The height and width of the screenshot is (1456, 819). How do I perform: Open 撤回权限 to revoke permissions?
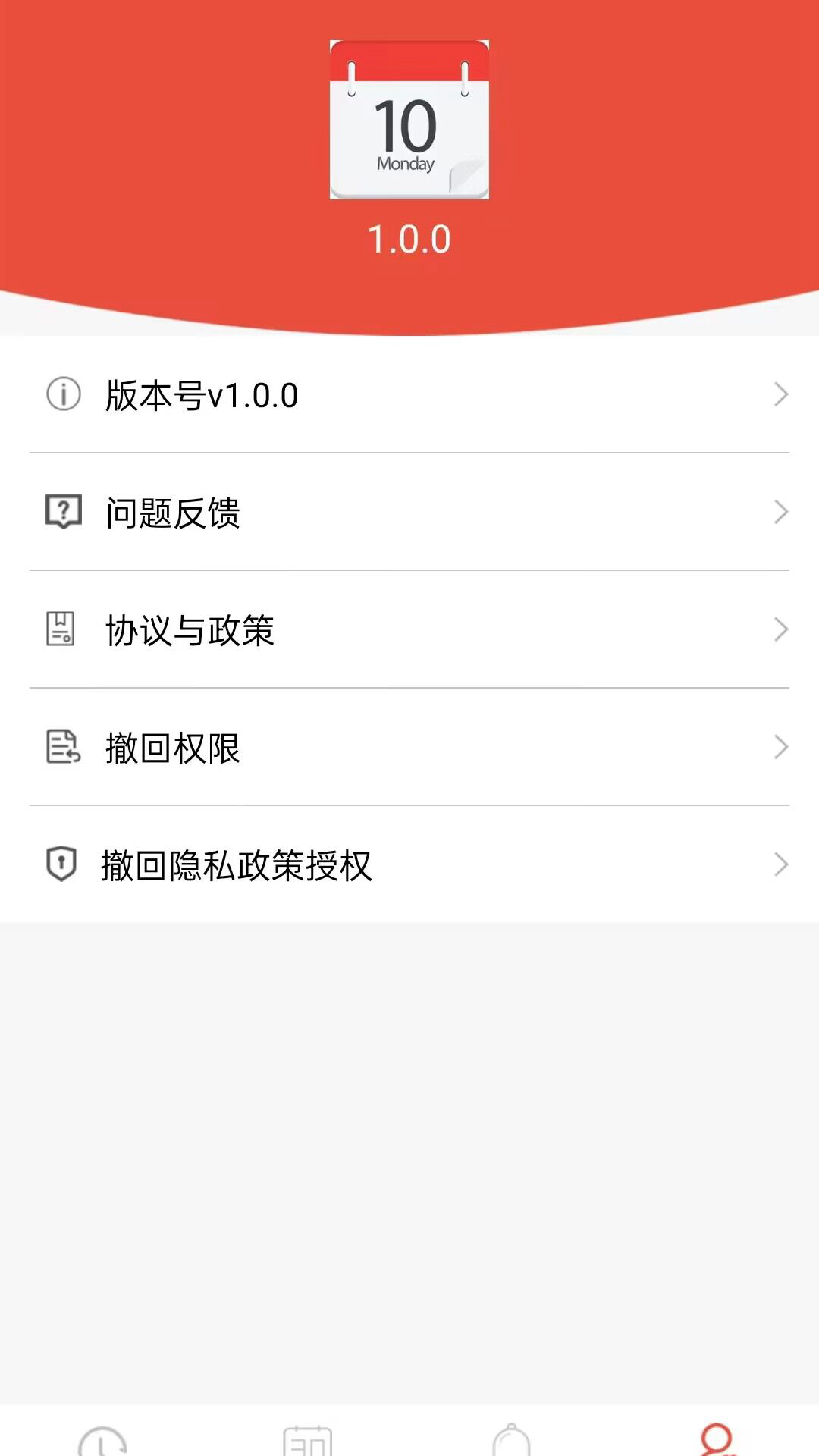[x=409, y=748]
